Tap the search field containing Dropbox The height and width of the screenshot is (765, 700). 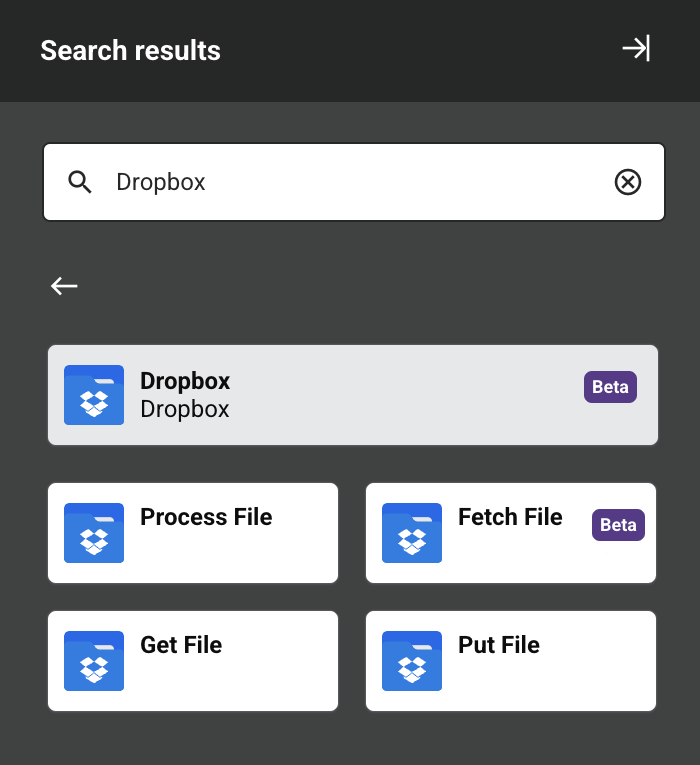pos(340,182)
